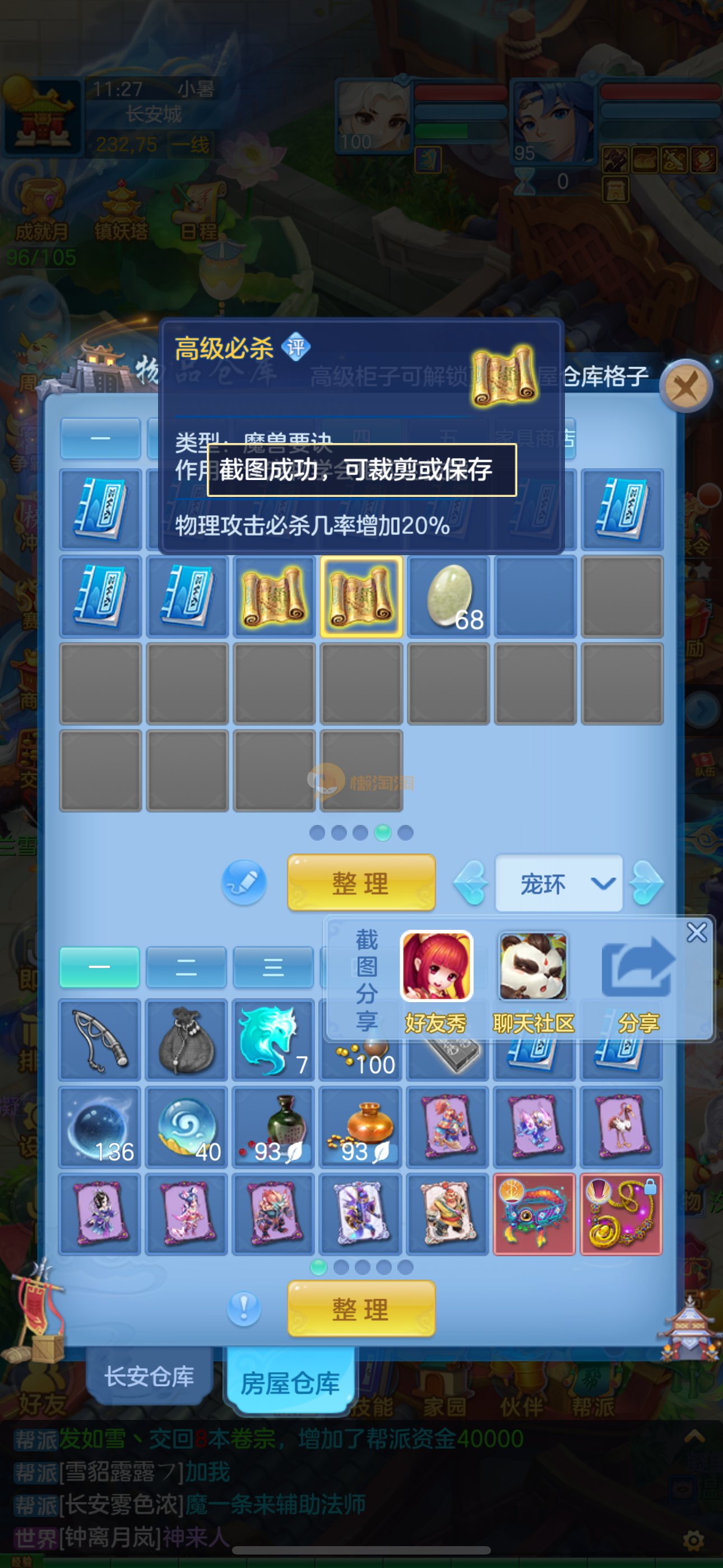The image size is (723, 1568).
Task: Tap the upper 整理 button for the warehouse
Action: click(361, 883)
